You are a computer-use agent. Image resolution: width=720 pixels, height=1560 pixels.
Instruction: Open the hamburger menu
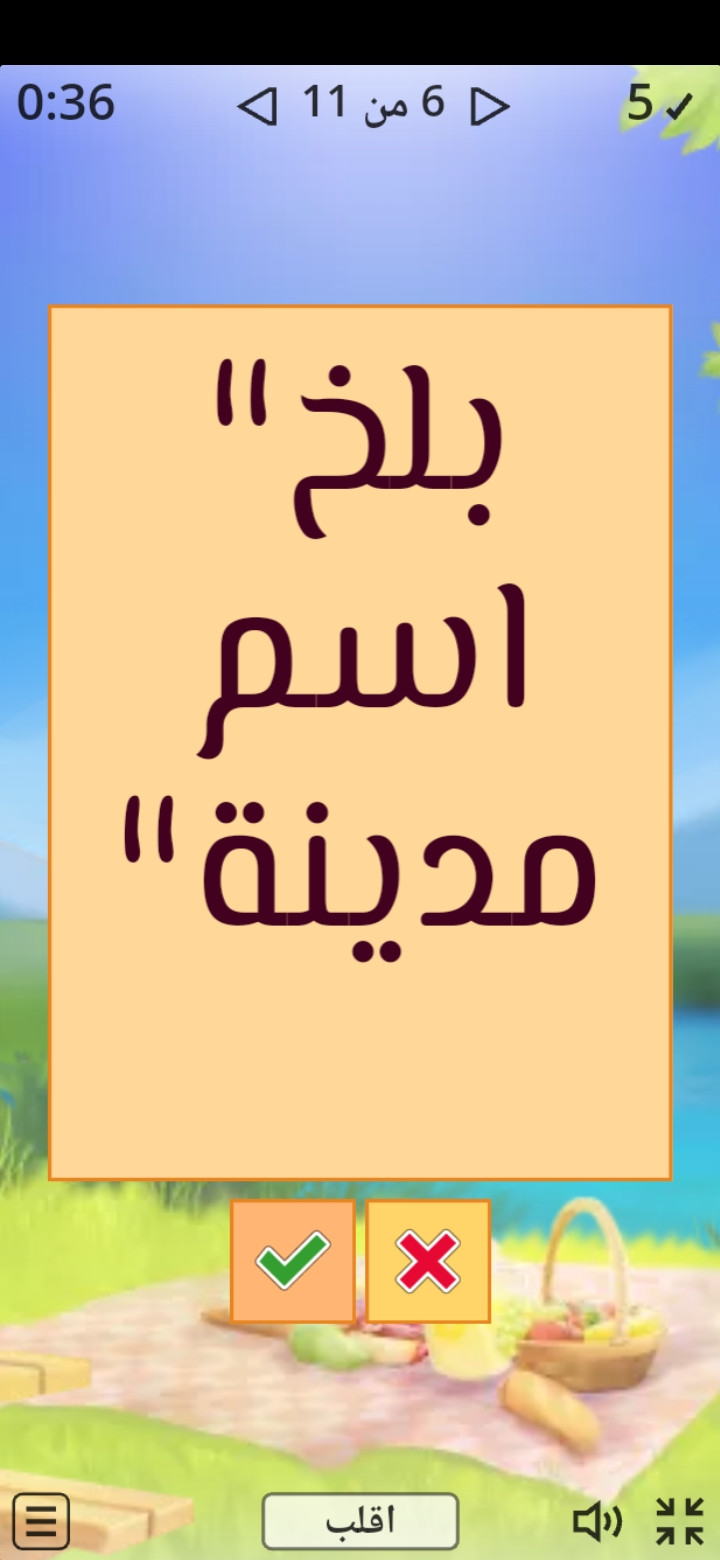click(x=41, y=1521)
